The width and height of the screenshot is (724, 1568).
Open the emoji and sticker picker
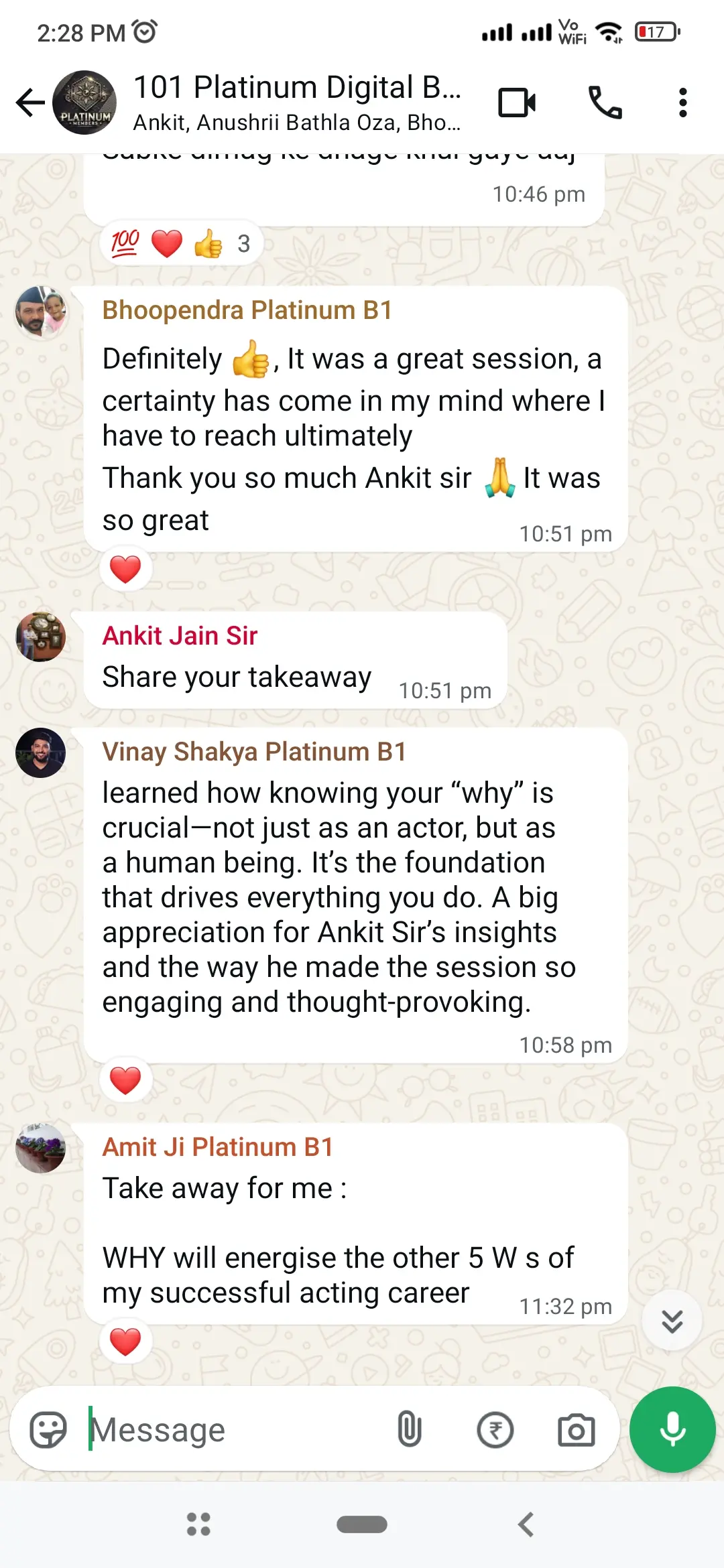click(48, 1430)
